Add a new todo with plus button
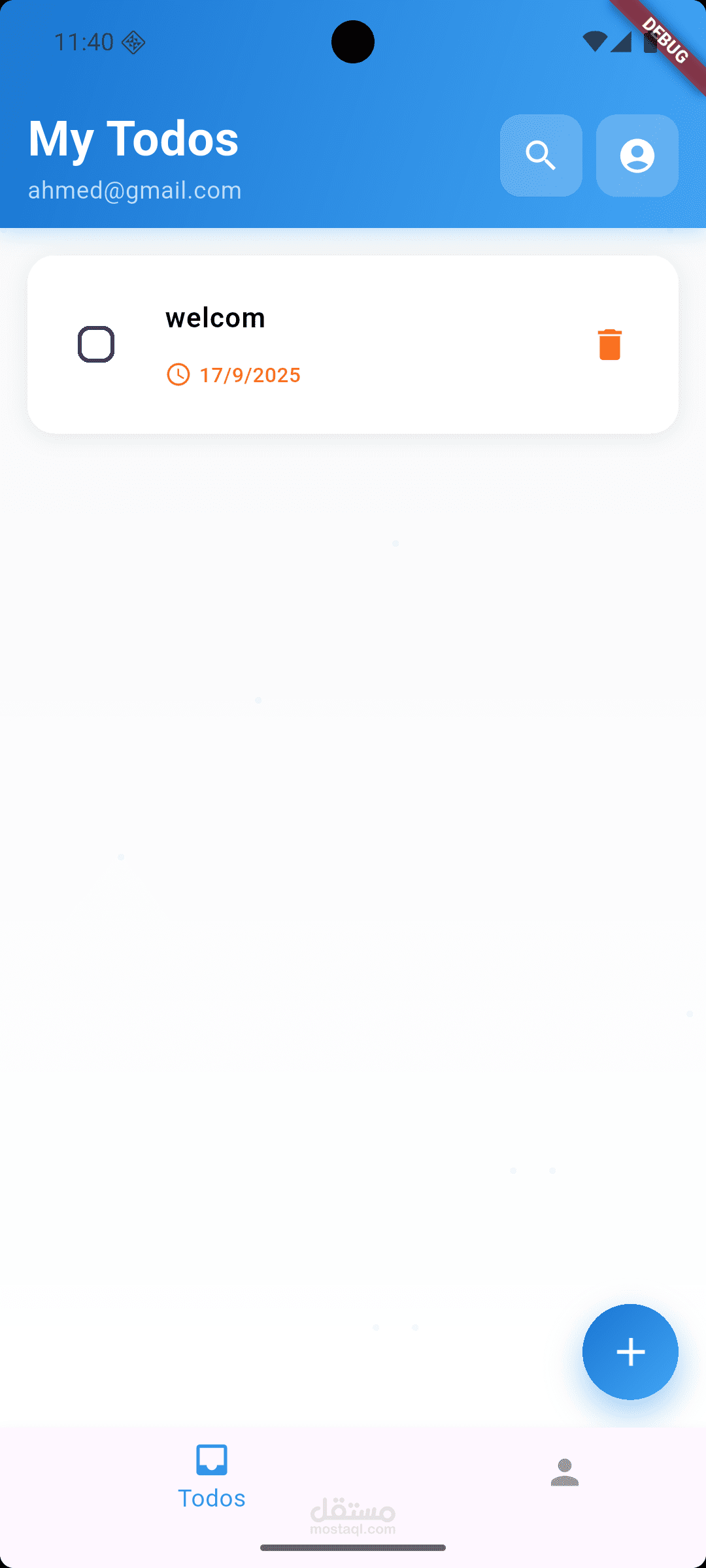Screen dimensions: 706x1568 point(630,1352)
